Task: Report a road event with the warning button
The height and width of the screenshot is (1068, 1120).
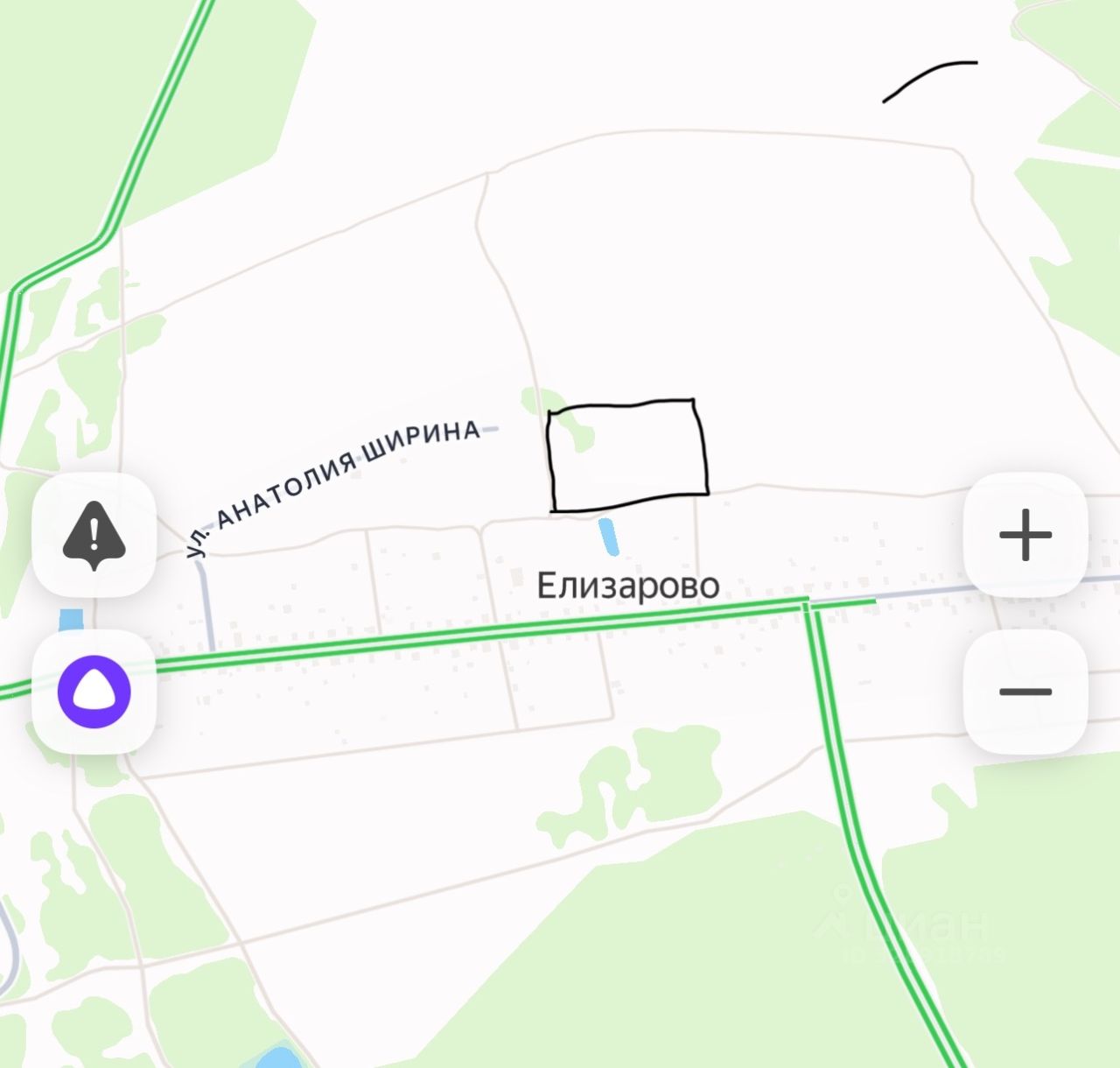Action: pos(94,534)
